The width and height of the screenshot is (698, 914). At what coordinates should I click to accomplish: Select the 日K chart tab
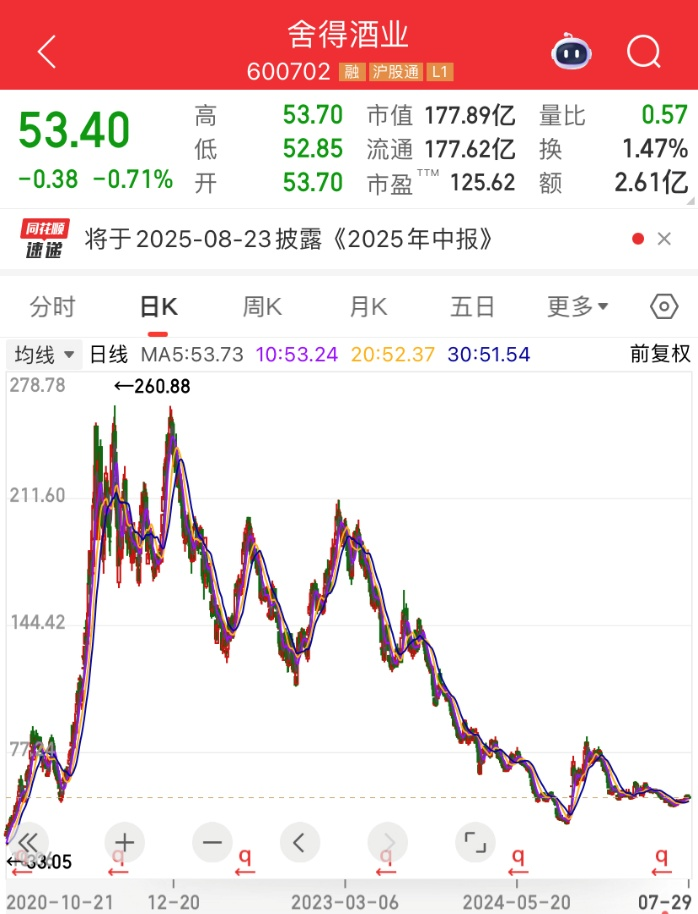click(x=158, y=307)
